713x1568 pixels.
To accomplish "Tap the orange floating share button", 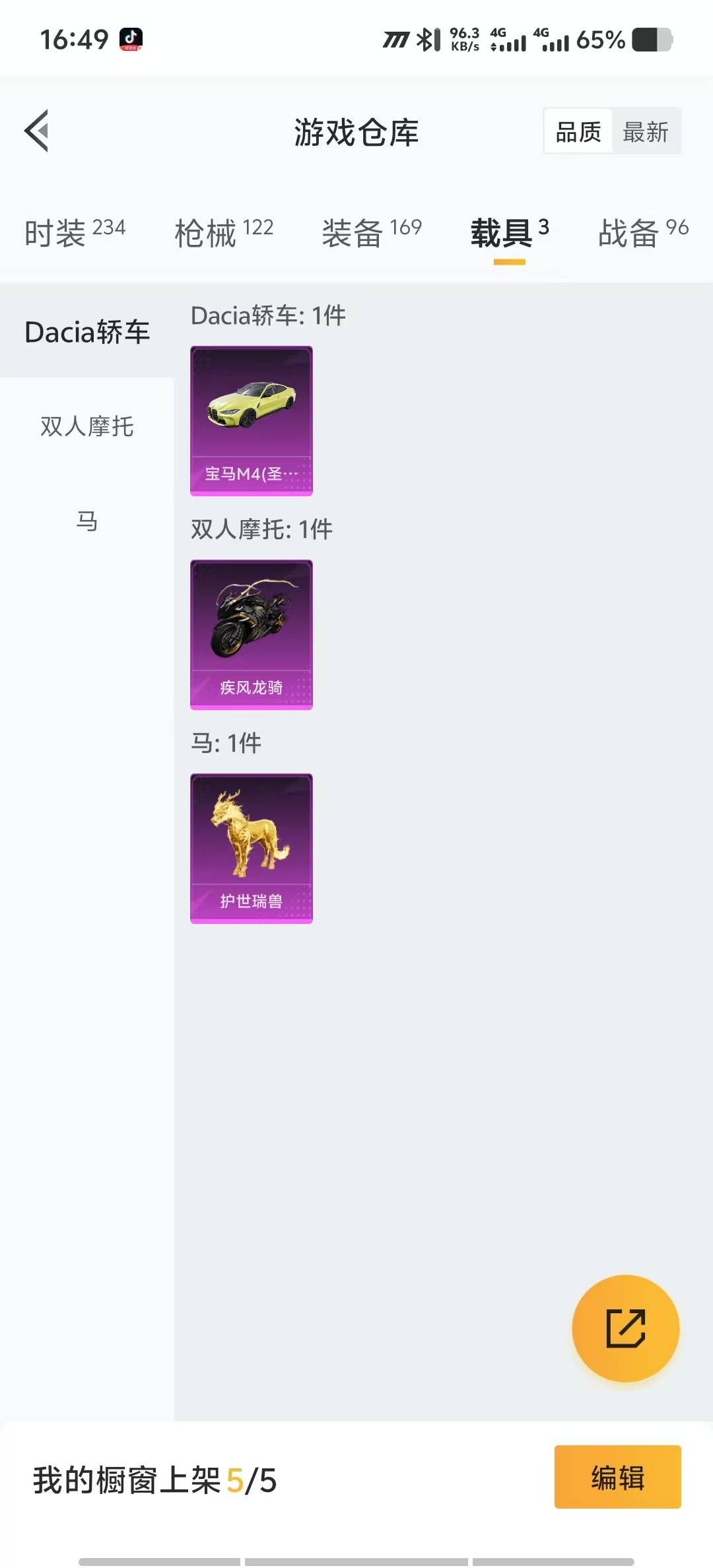I will (x=625, y=1328).
